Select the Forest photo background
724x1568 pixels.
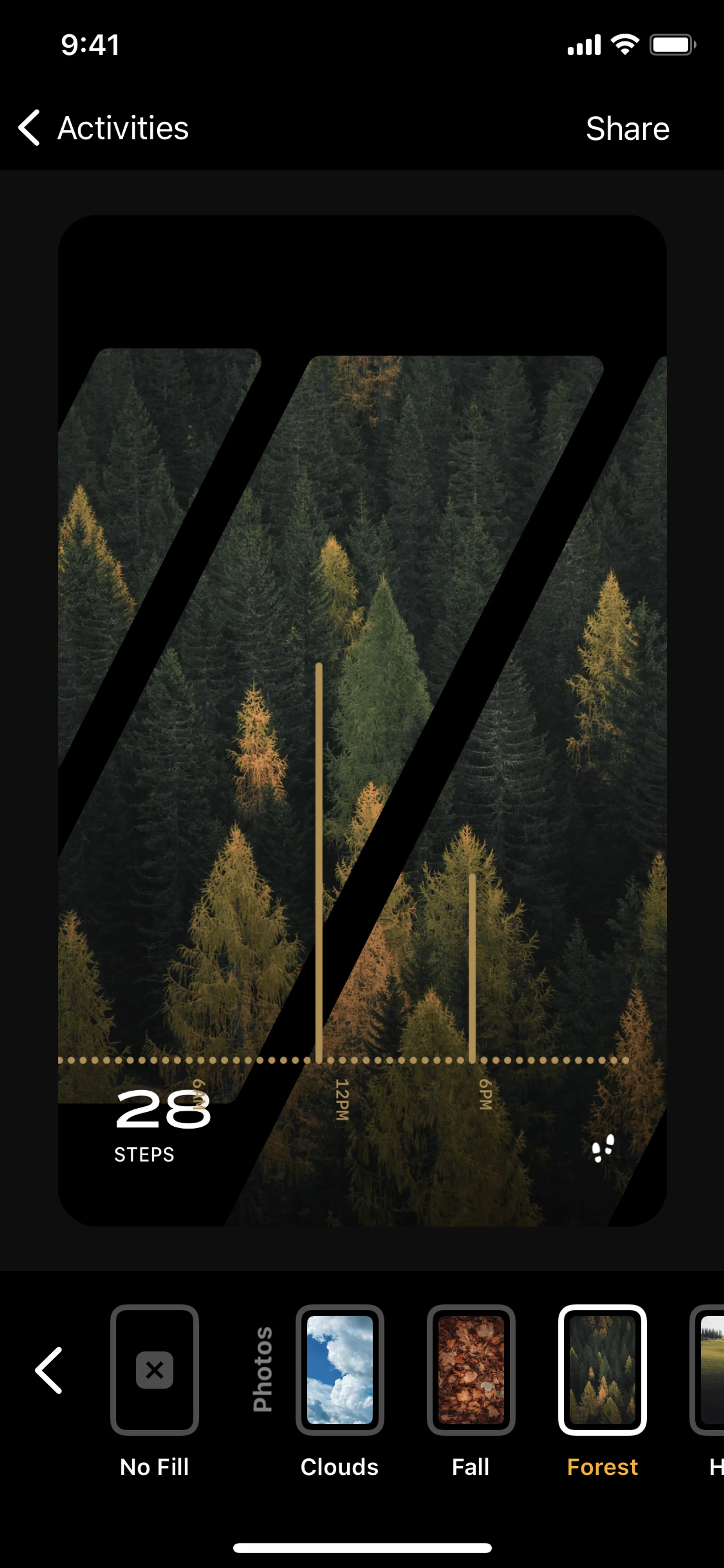click(602, 1370)
